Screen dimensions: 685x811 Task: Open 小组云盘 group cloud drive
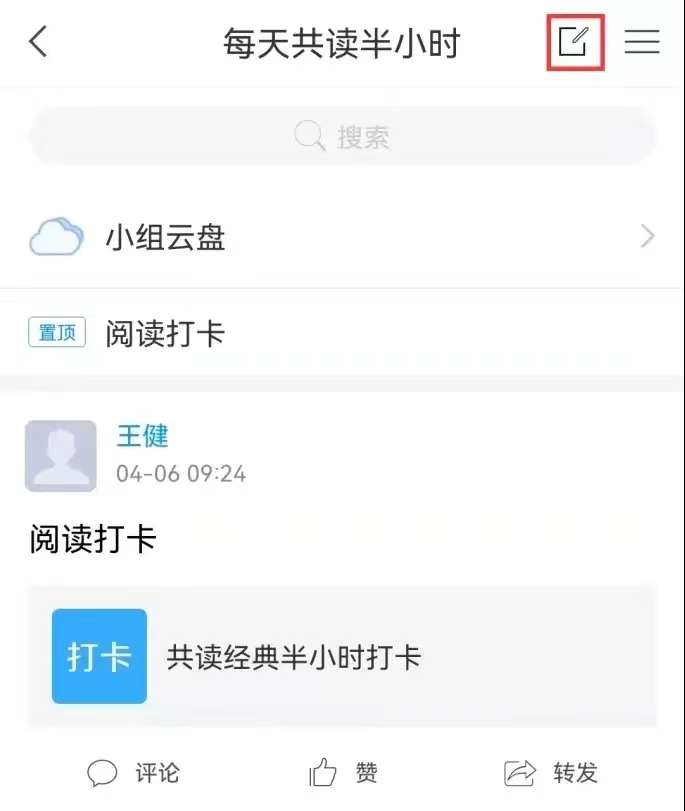click(342, 237)
